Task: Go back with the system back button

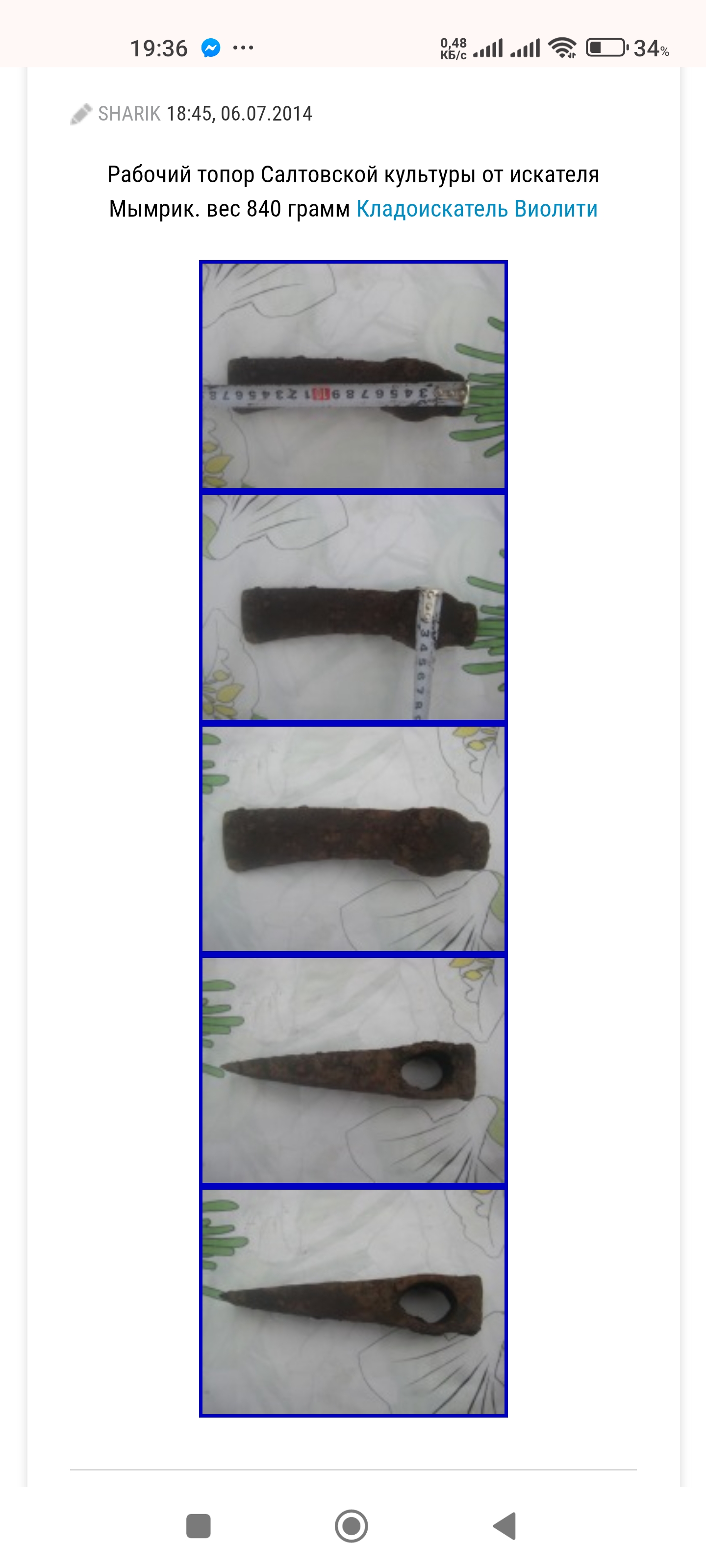Action: point(505,1525)
